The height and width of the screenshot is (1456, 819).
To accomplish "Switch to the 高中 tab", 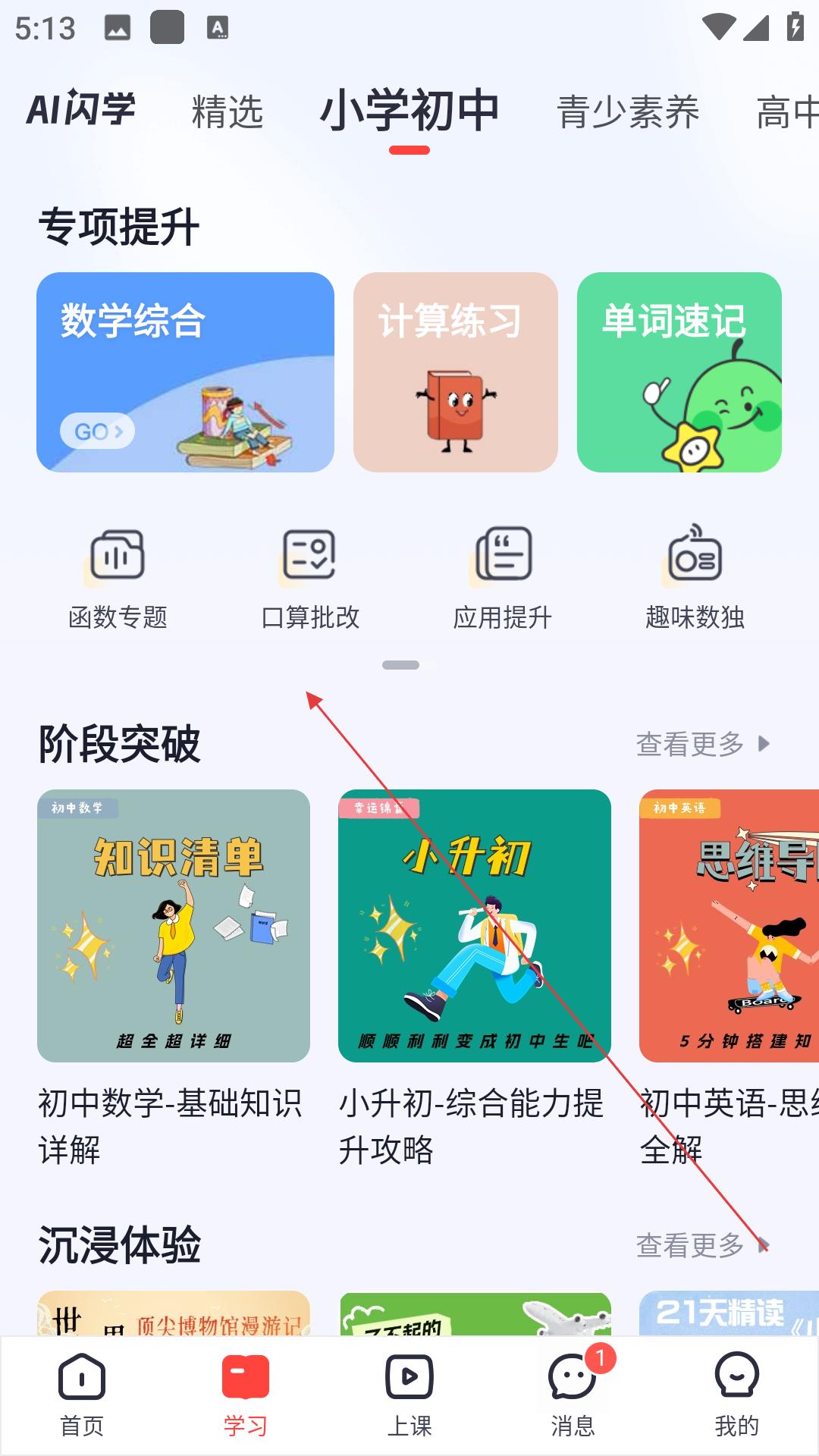I will (787, 111).
